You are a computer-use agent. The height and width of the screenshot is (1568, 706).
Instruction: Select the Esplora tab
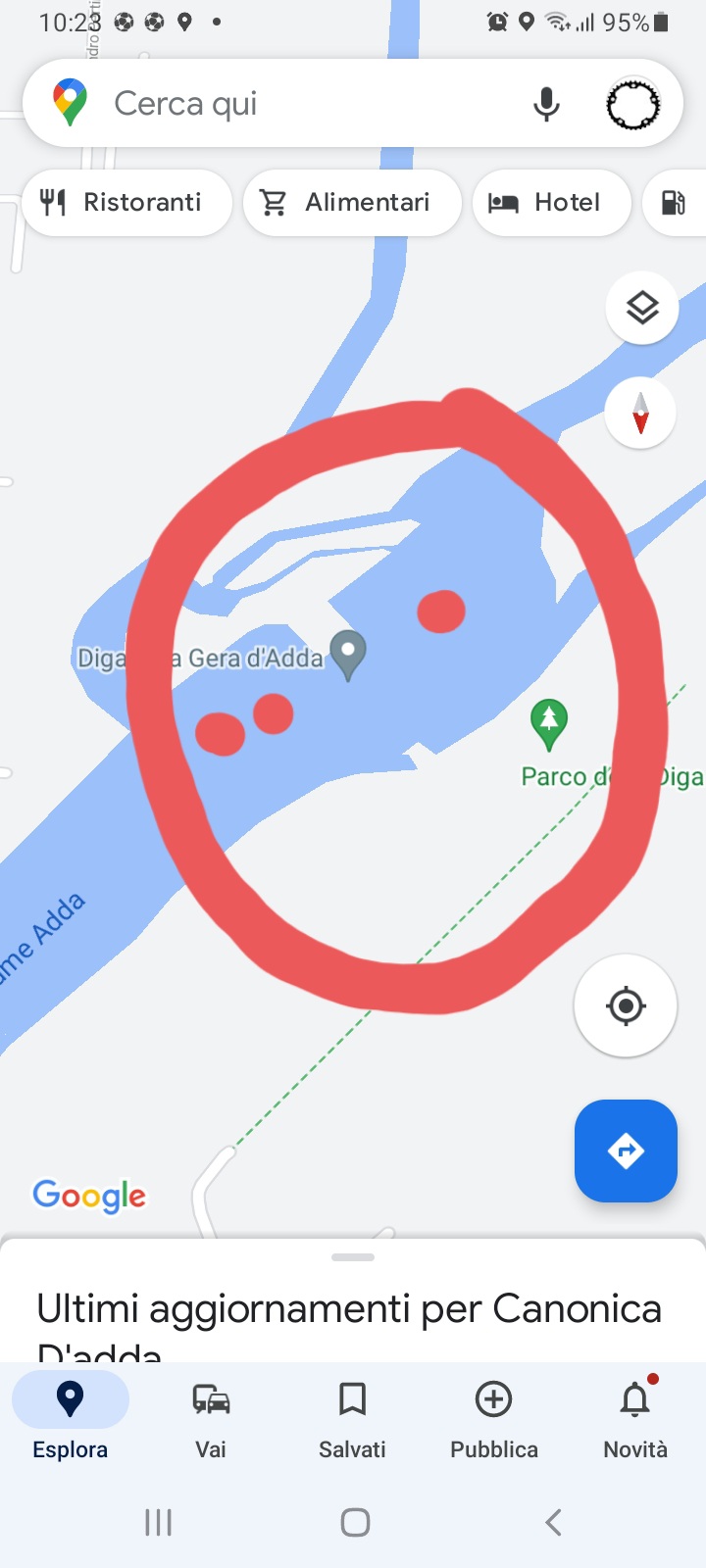point(70,1415)
